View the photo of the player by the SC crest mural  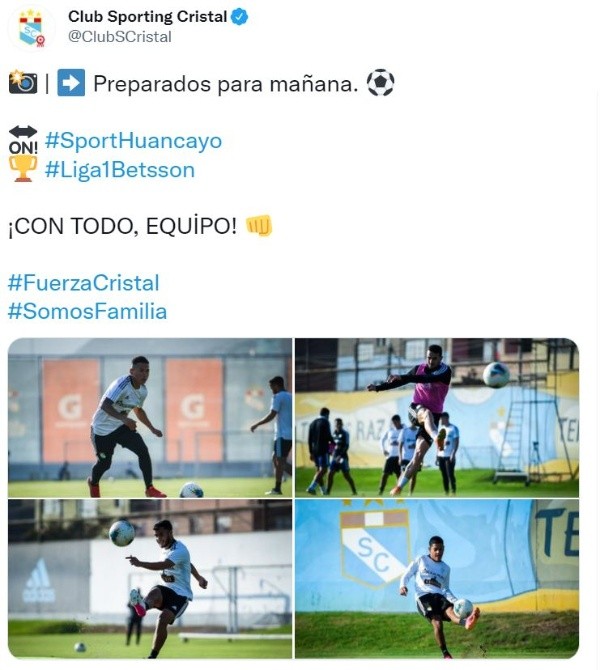437,579
